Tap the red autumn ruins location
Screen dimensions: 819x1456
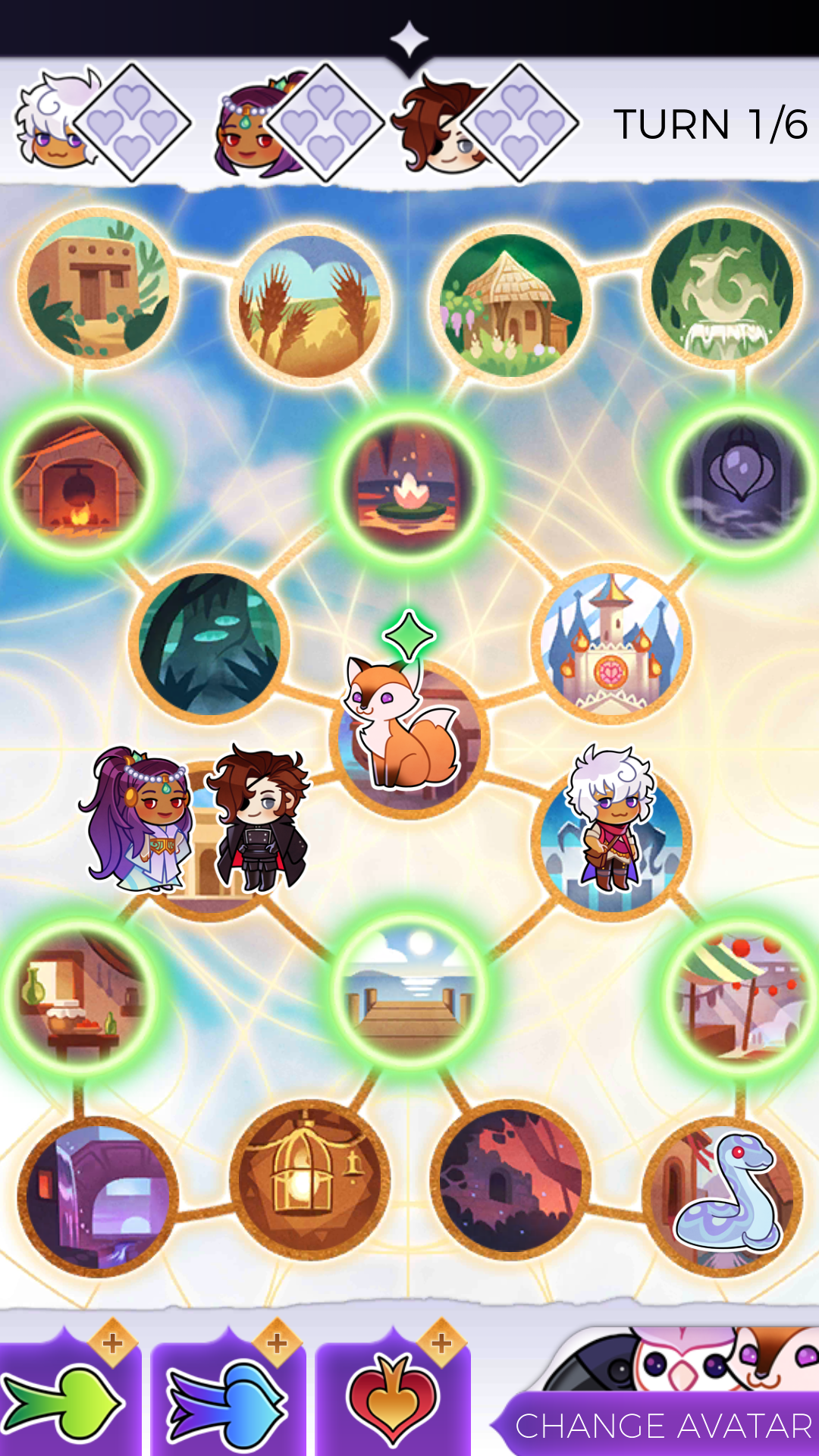point(510,1180)
